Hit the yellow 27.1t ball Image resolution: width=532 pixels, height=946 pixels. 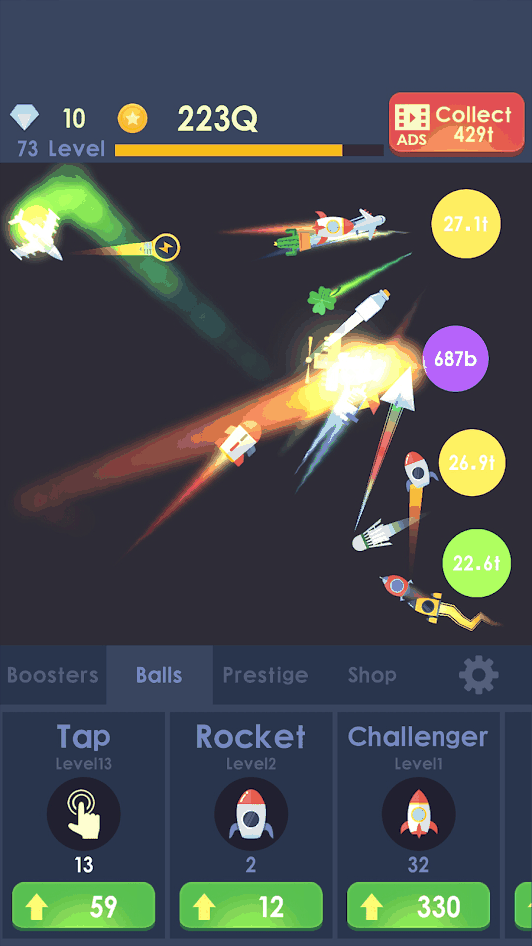[466, 224]
